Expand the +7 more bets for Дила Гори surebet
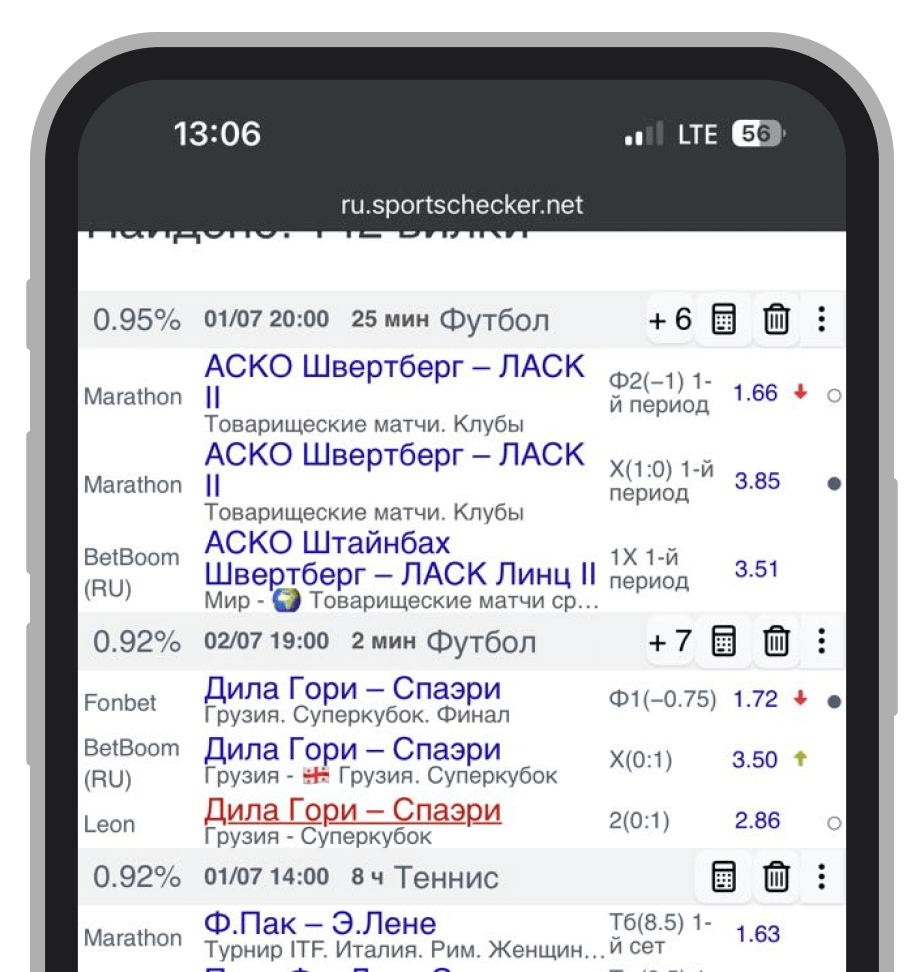Image resolution: width=924 pixels, height=972 pixels. (670, 641)
